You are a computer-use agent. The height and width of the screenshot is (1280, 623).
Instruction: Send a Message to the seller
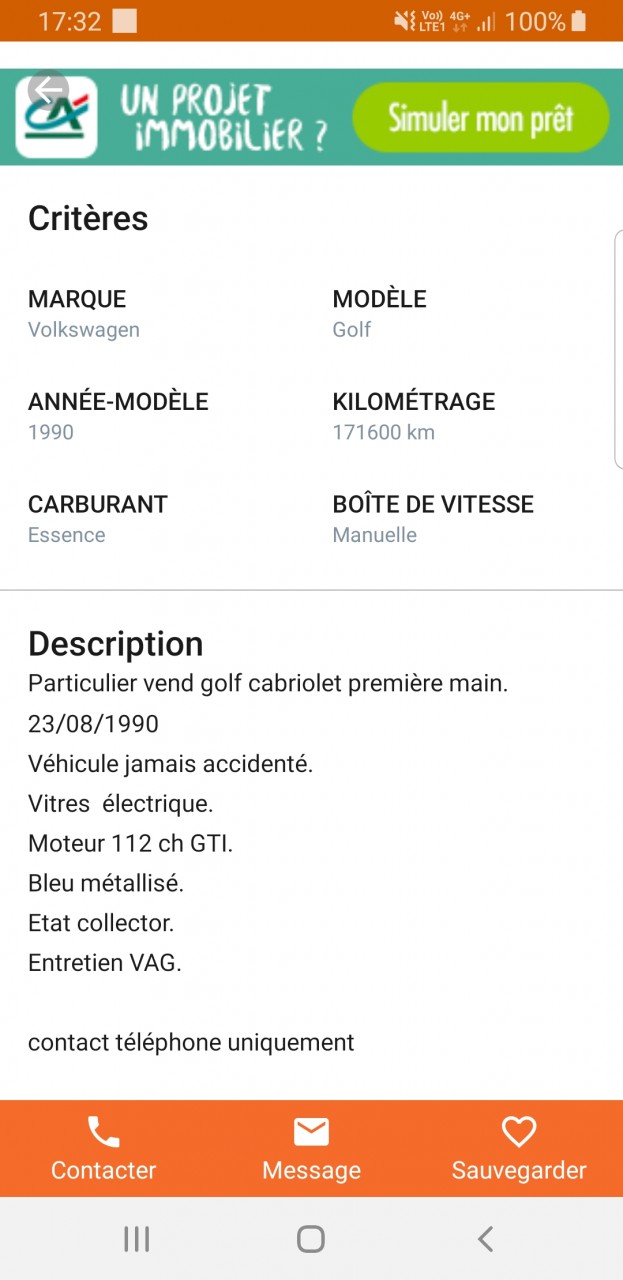coord(311,1149)
